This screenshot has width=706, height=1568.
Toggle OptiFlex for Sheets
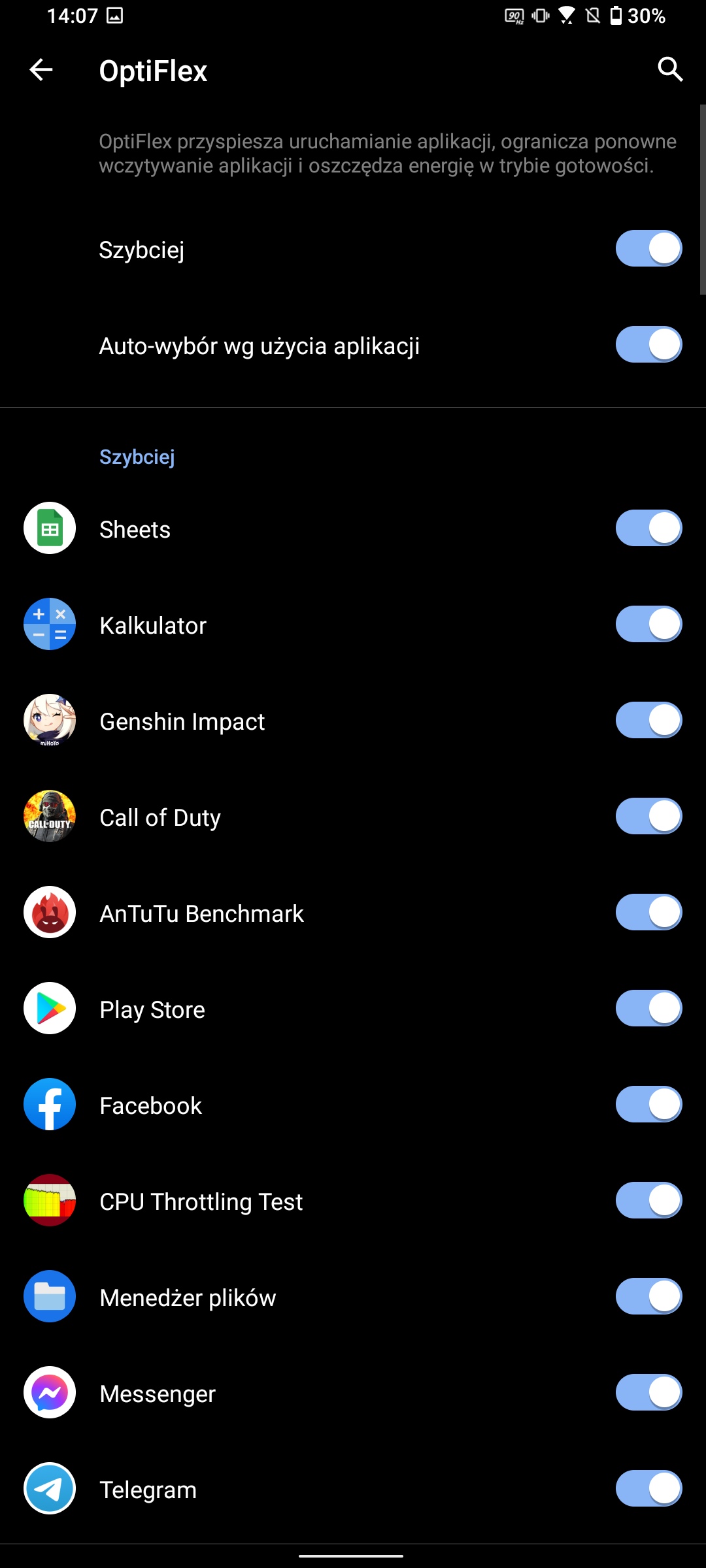pos(648,529)
